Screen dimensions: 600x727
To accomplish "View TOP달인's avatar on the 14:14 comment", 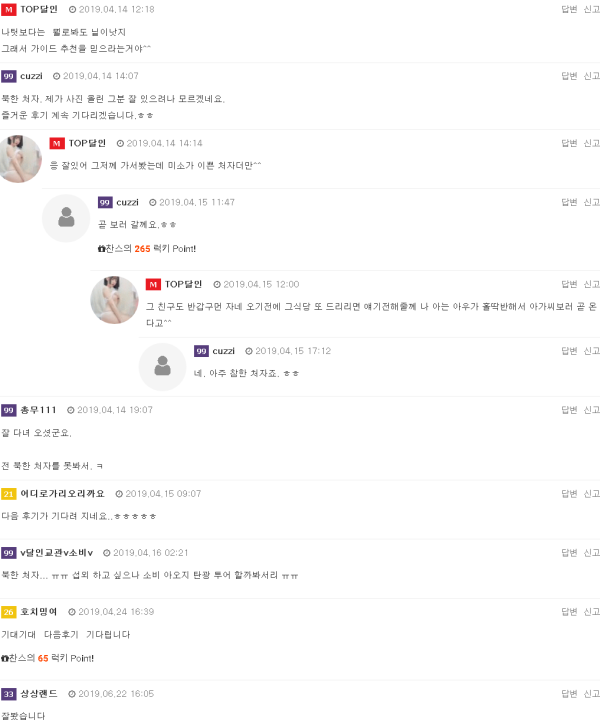I will (20, 158).
